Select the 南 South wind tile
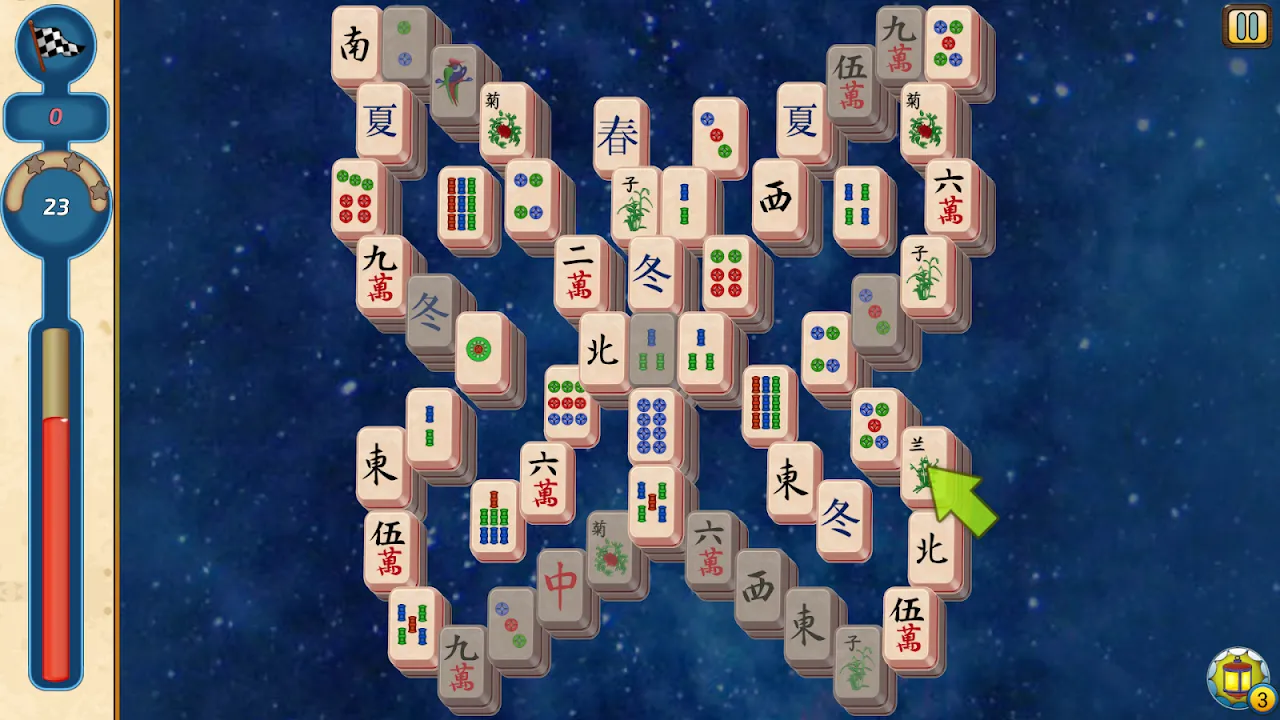The image size is (1280, 720). click(x=355, y=45)
